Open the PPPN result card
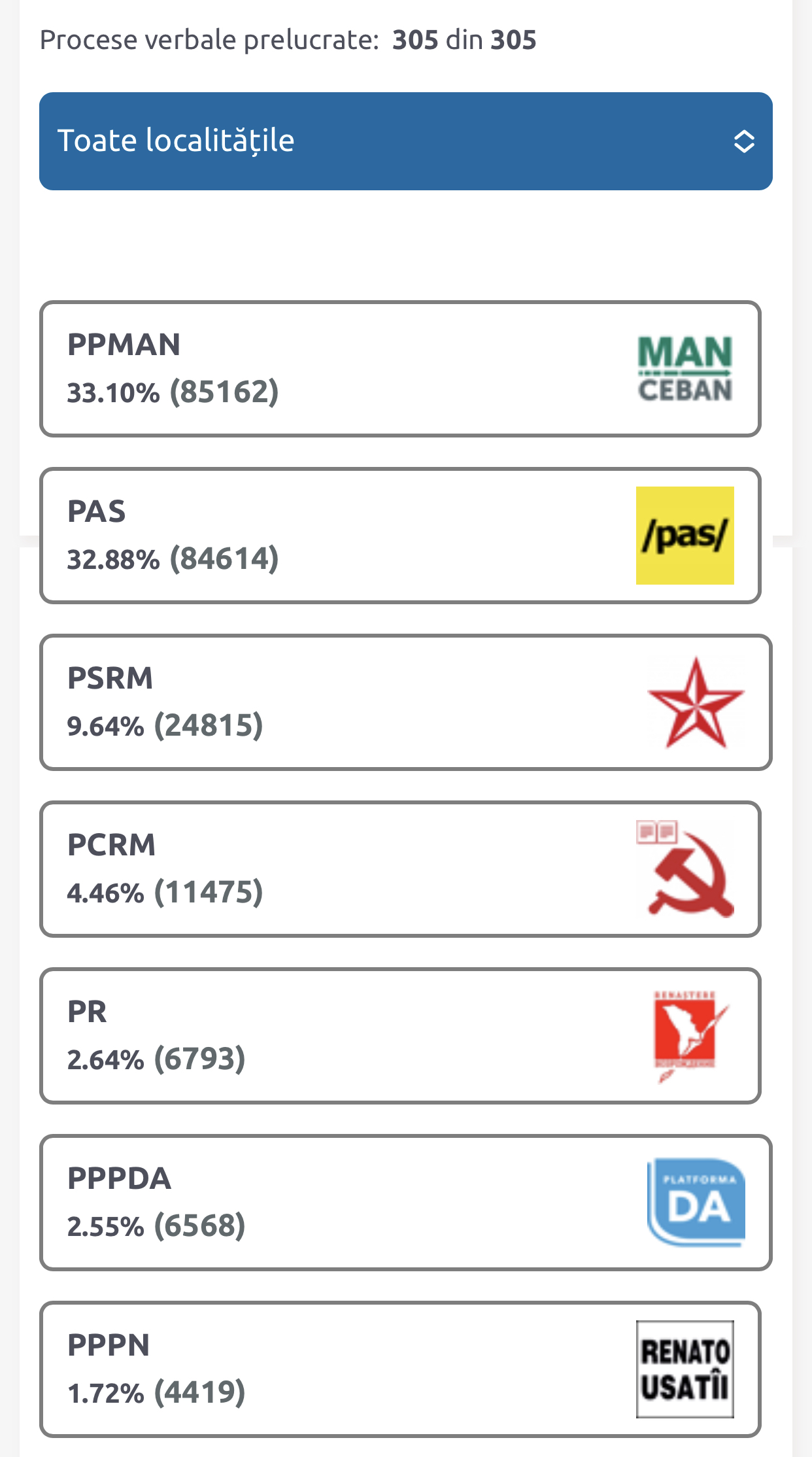Image resolution: width=812 pixels, height=1457 pixels. tap(400, 1369)
